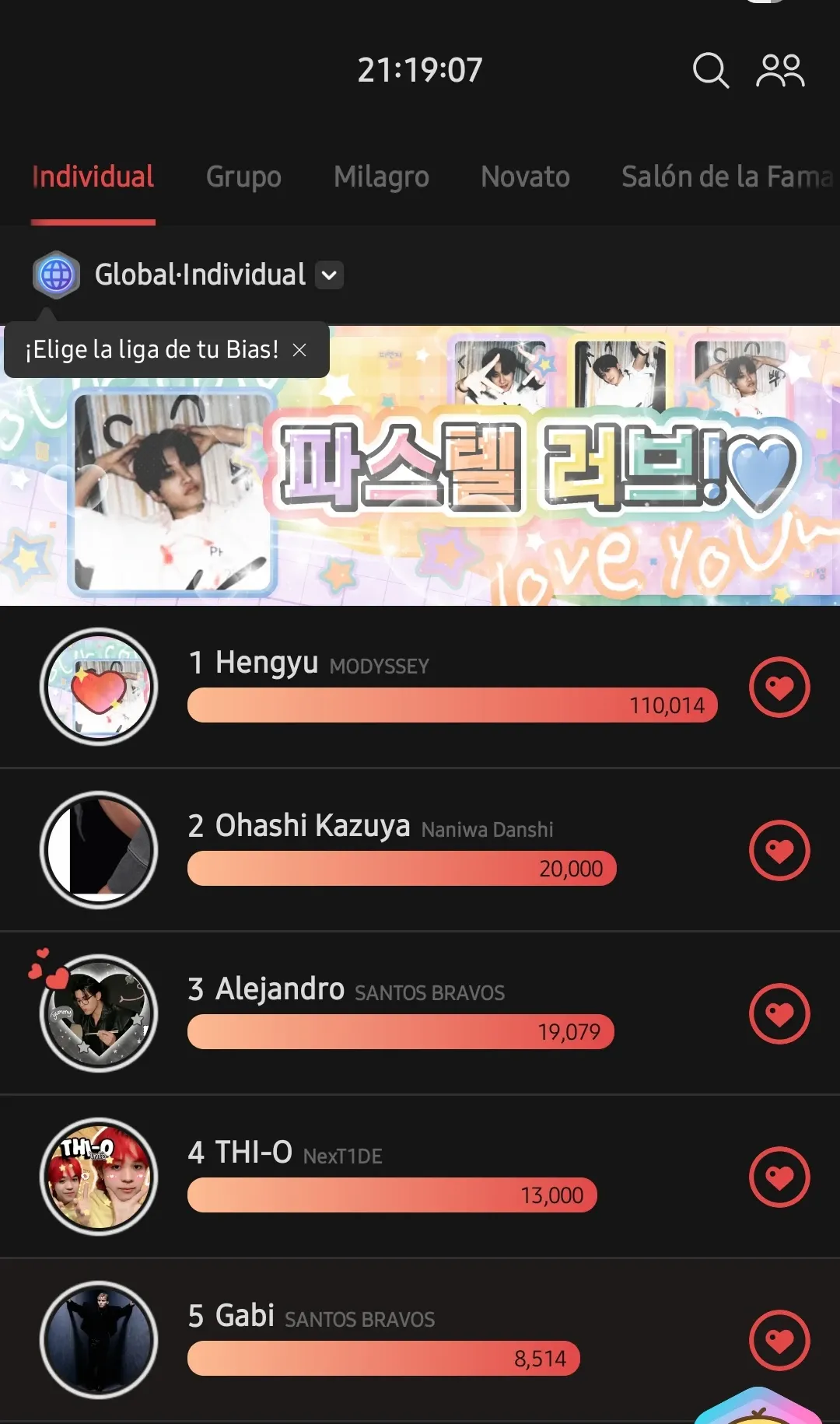Dismiss the ¡Elige la liga de tu Bias! tooltip
840x1424 pixels.
click(299, 350)
